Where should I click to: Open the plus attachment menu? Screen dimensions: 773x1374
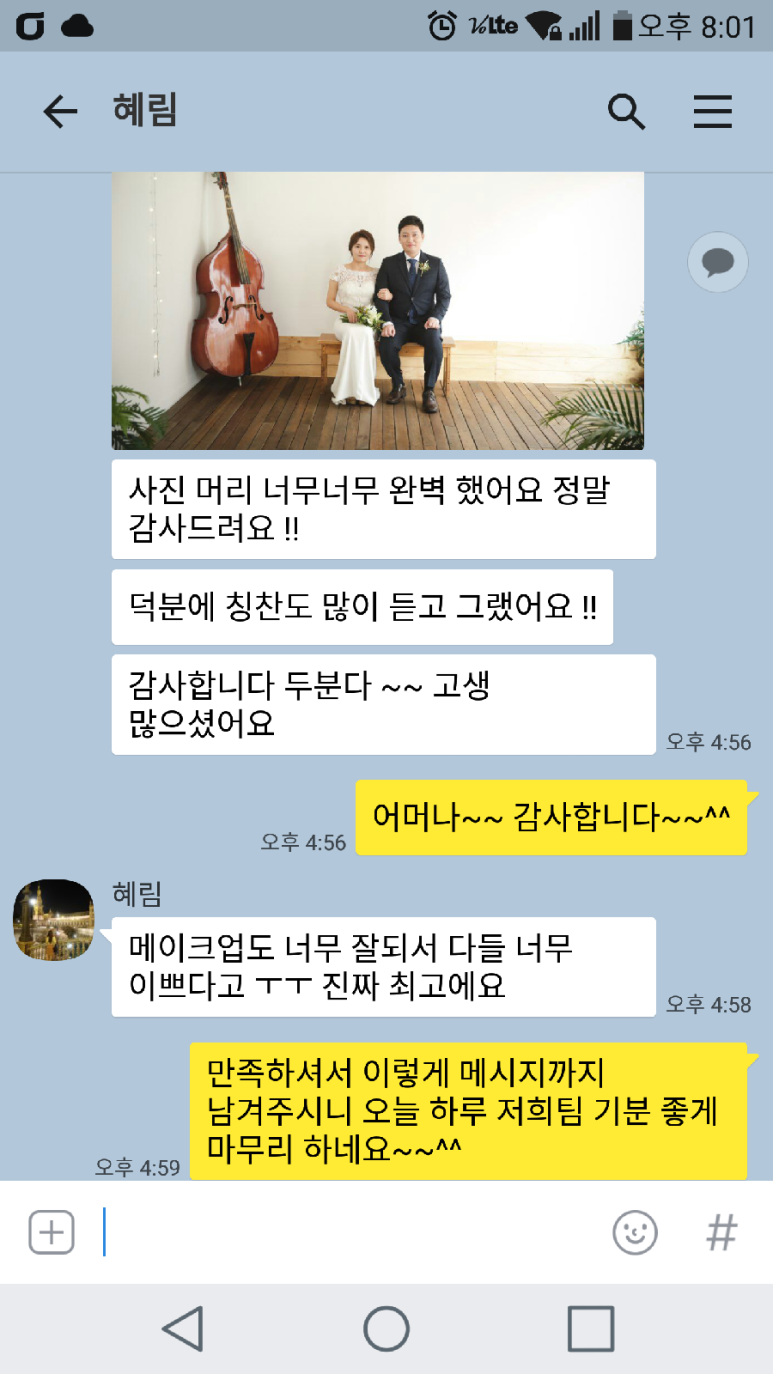52,1232
